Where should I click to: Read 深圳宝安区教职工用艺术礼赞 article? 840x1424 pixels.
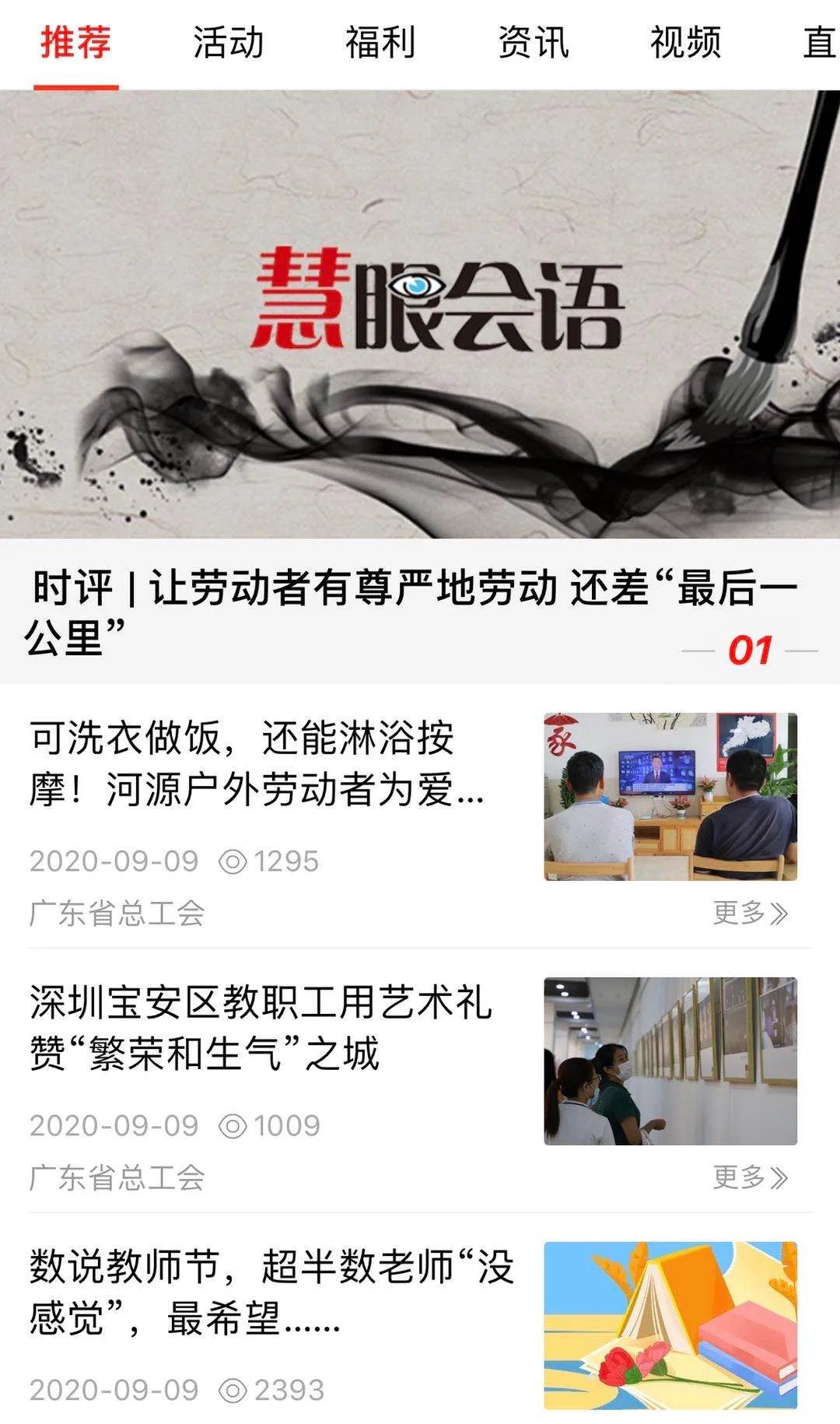click(261, 1028)
